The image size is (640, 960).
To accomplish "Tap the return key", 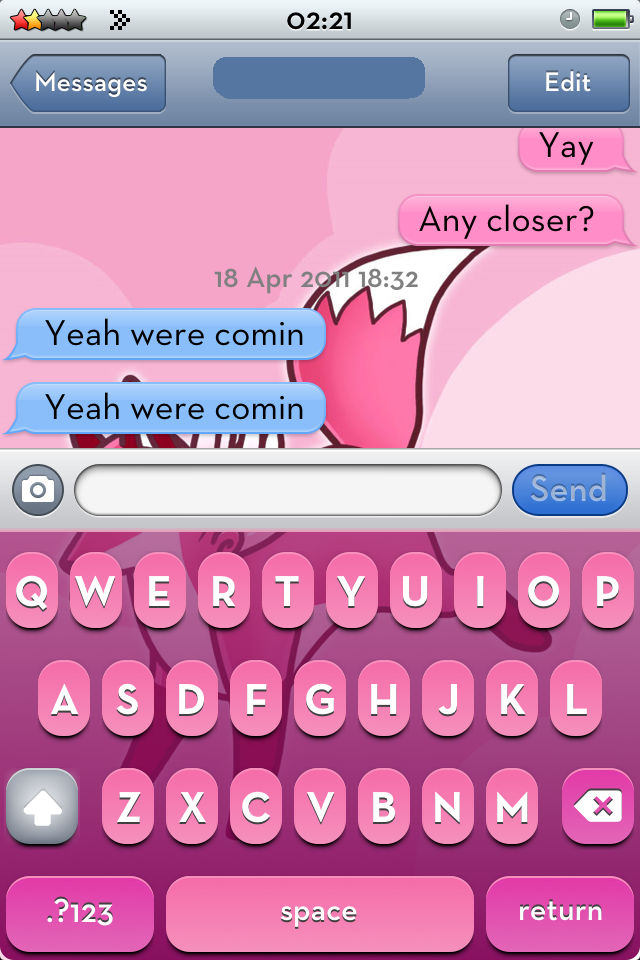I will tap(560, 912).
